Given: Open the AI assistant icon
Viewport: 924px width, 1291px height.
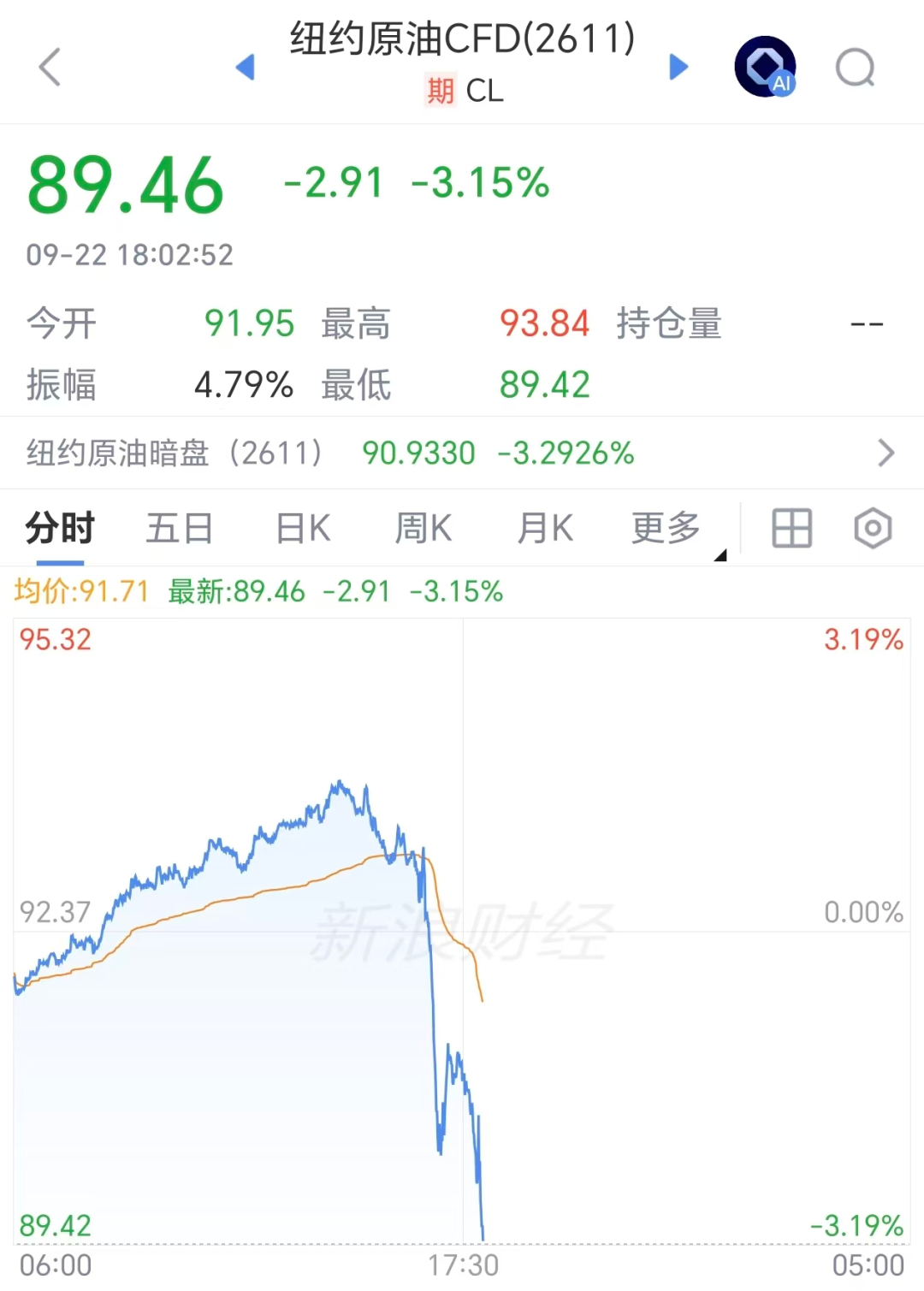Looking at the screenshot, I should [766, 67].
